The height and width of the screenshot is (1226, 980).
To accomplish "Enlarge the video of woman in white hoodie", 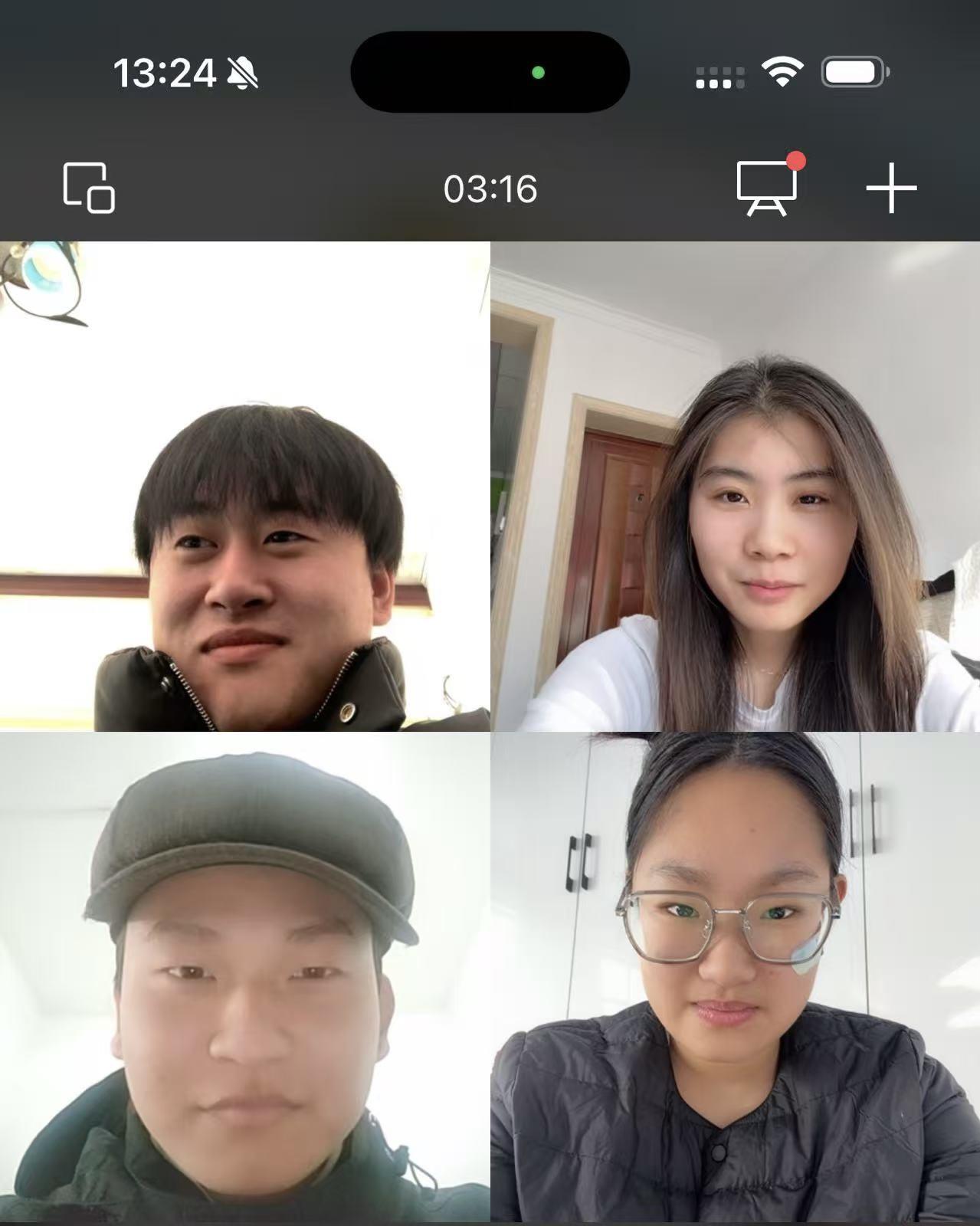I will [736, 487].
